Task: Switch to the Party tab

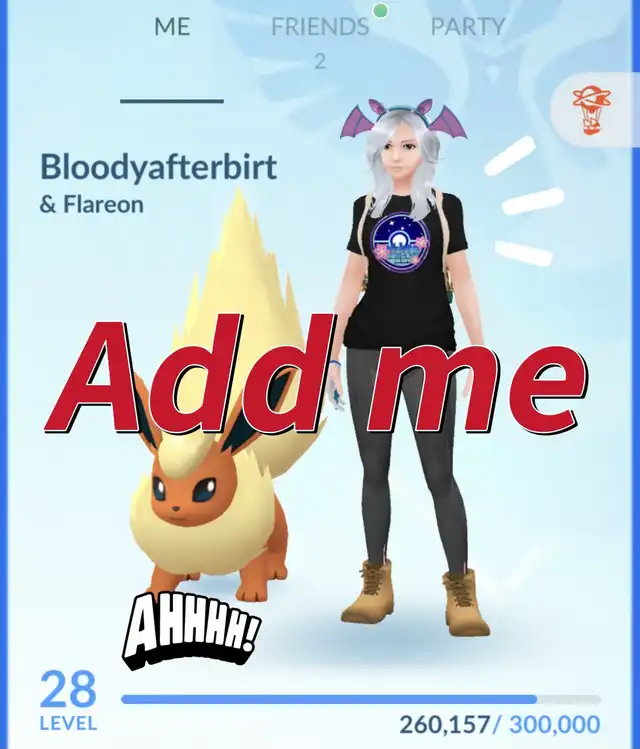Action: coord(469,28)
